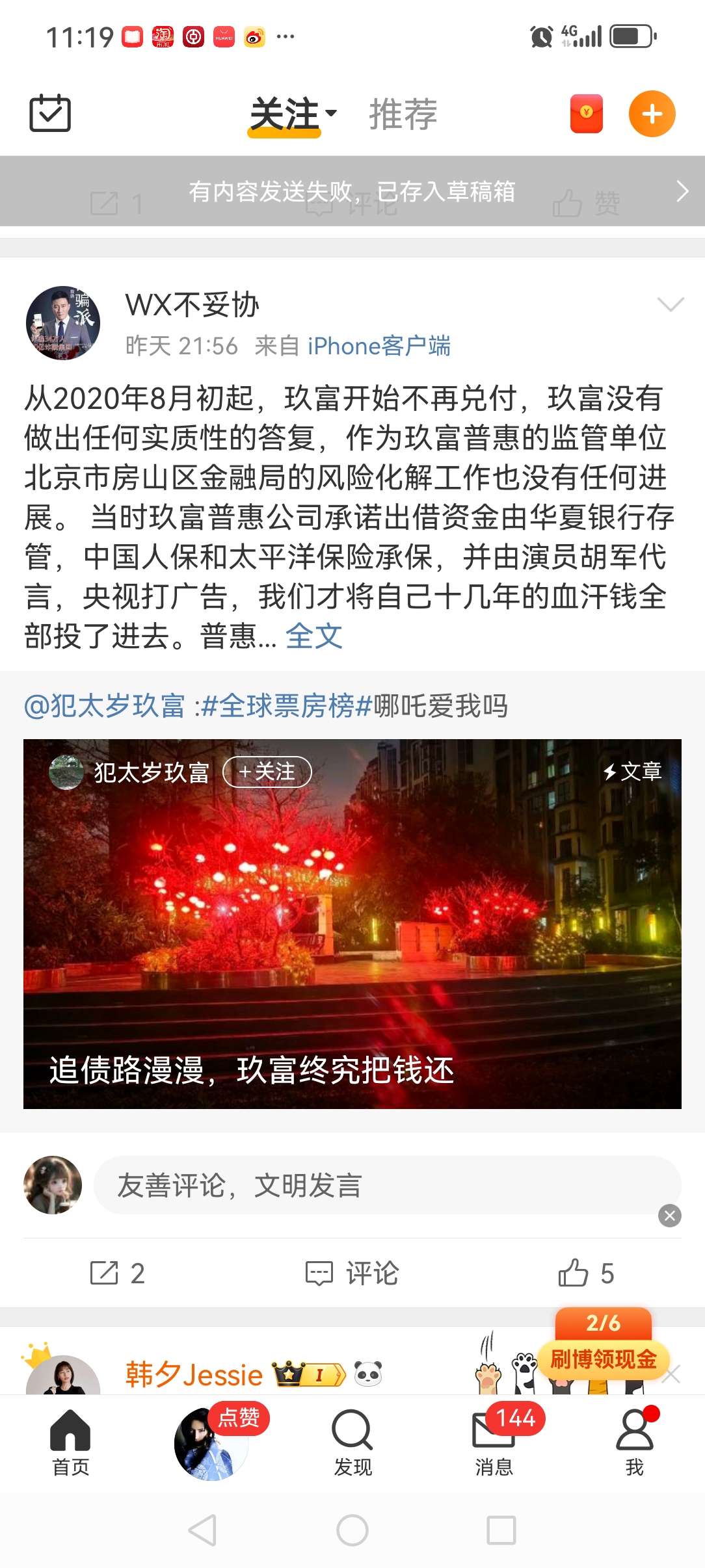The height and width of the screenshot is (1568, 705).
Task: Open the drafts box failure banner
Action: pyautogui.click(x=352, y=191)
